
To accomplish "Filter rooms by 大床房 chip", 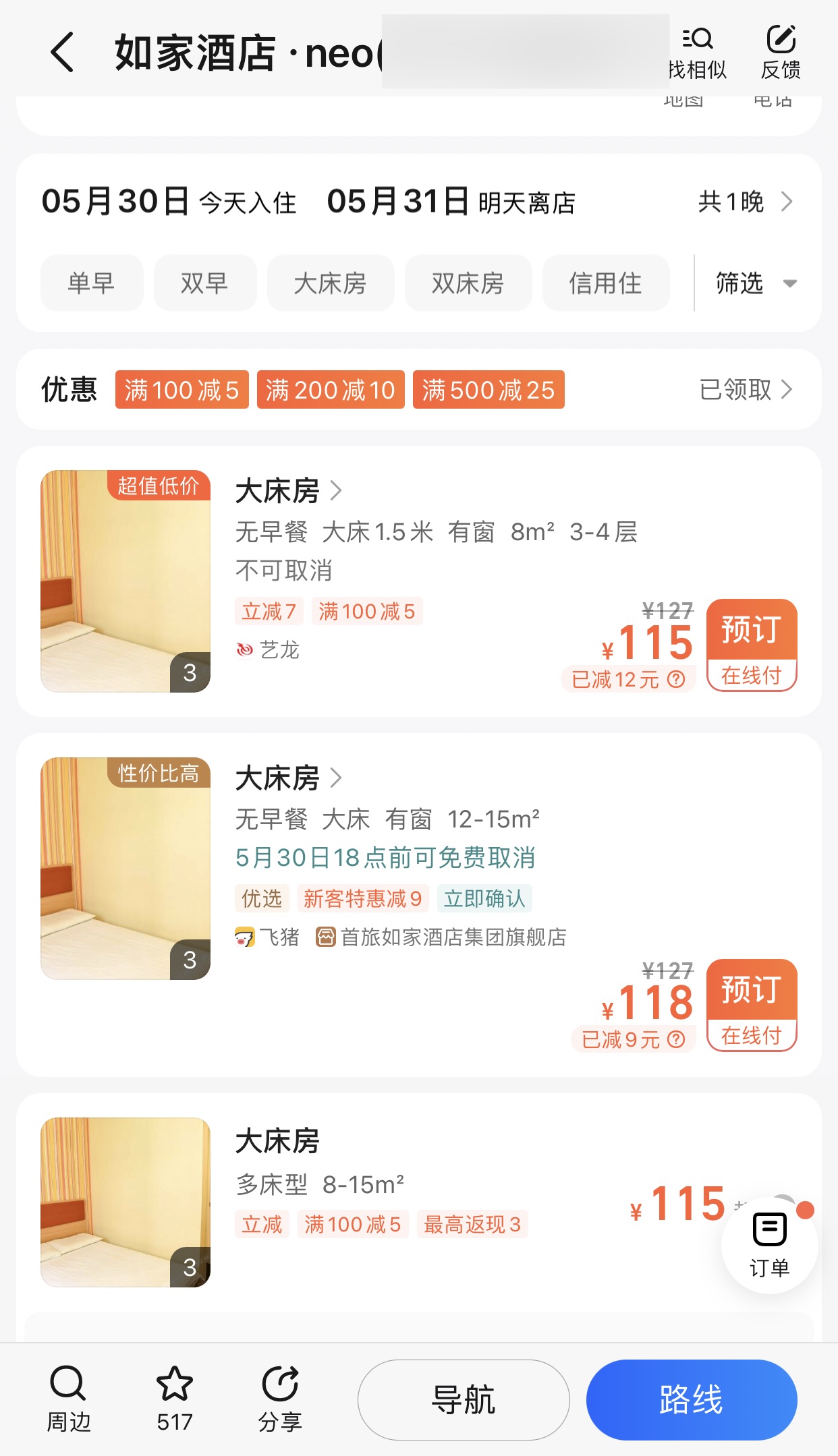I will coord(331,283).
